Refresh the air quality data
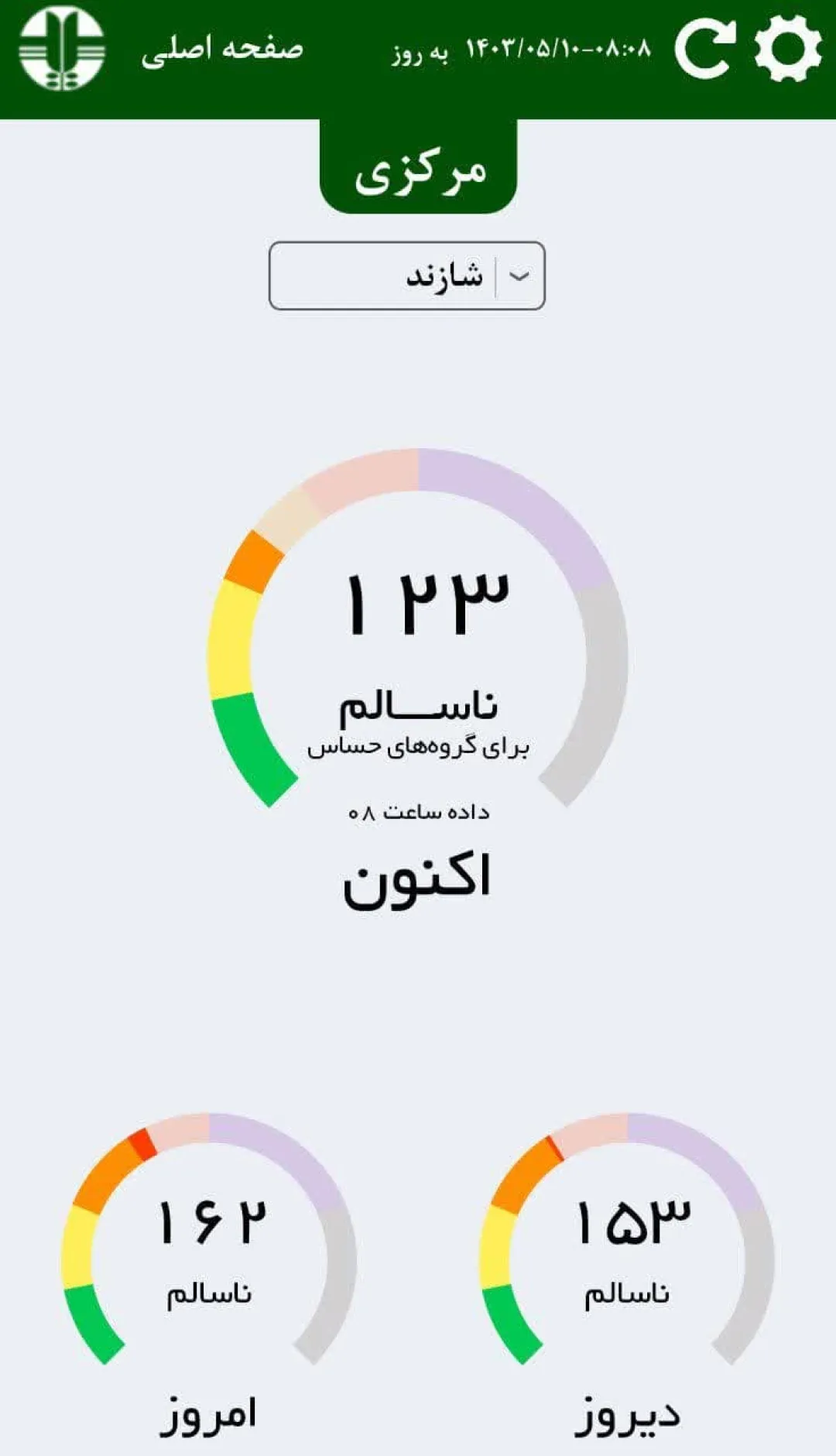 click(x=704, y=48)
